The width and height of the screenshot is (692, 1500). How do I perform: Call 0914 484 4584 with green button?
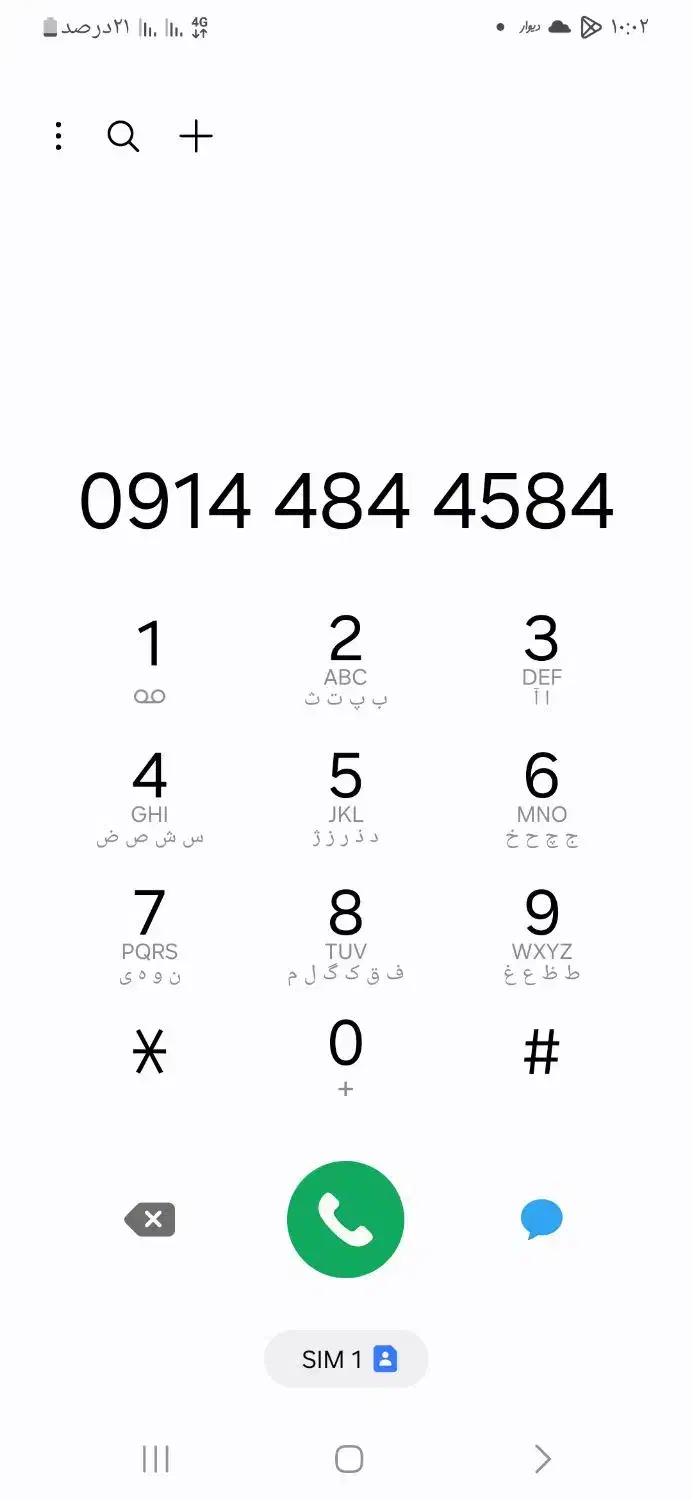[x=345, y=1220]
